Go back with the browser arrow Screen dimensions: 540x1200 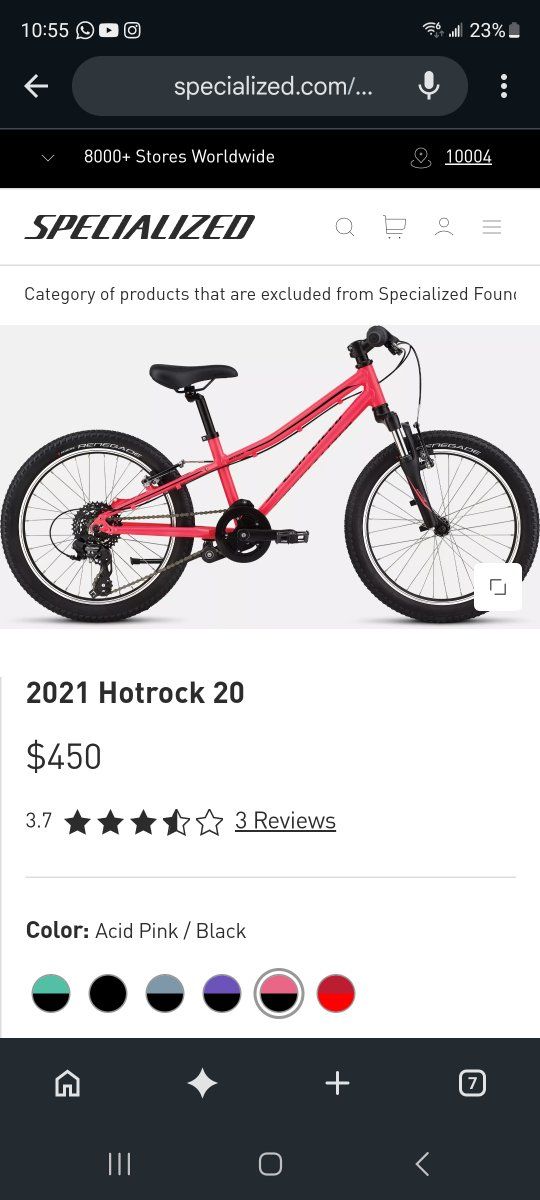point(36,86)
